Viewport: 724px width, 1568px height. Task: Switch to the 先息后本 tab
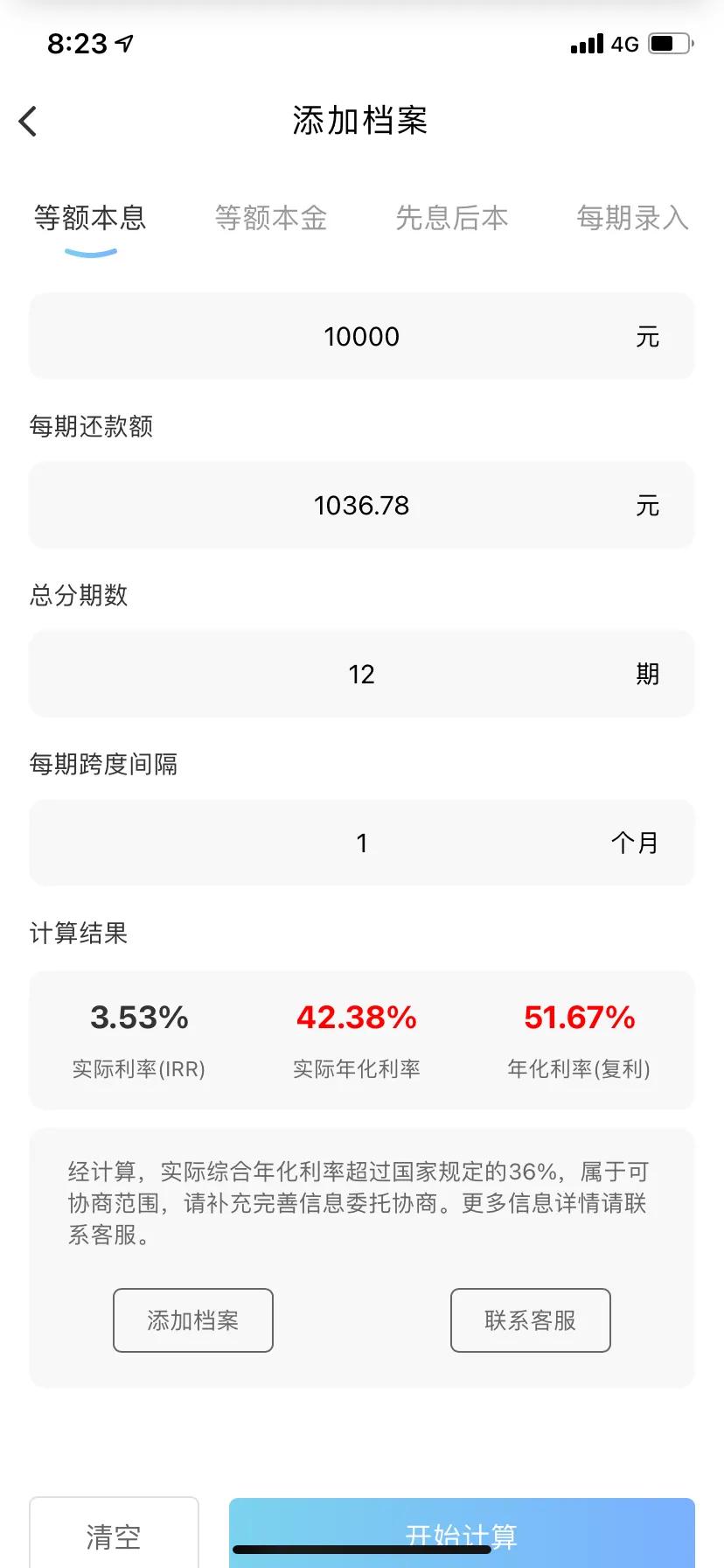pyautogui.click(x=451, y=218)
